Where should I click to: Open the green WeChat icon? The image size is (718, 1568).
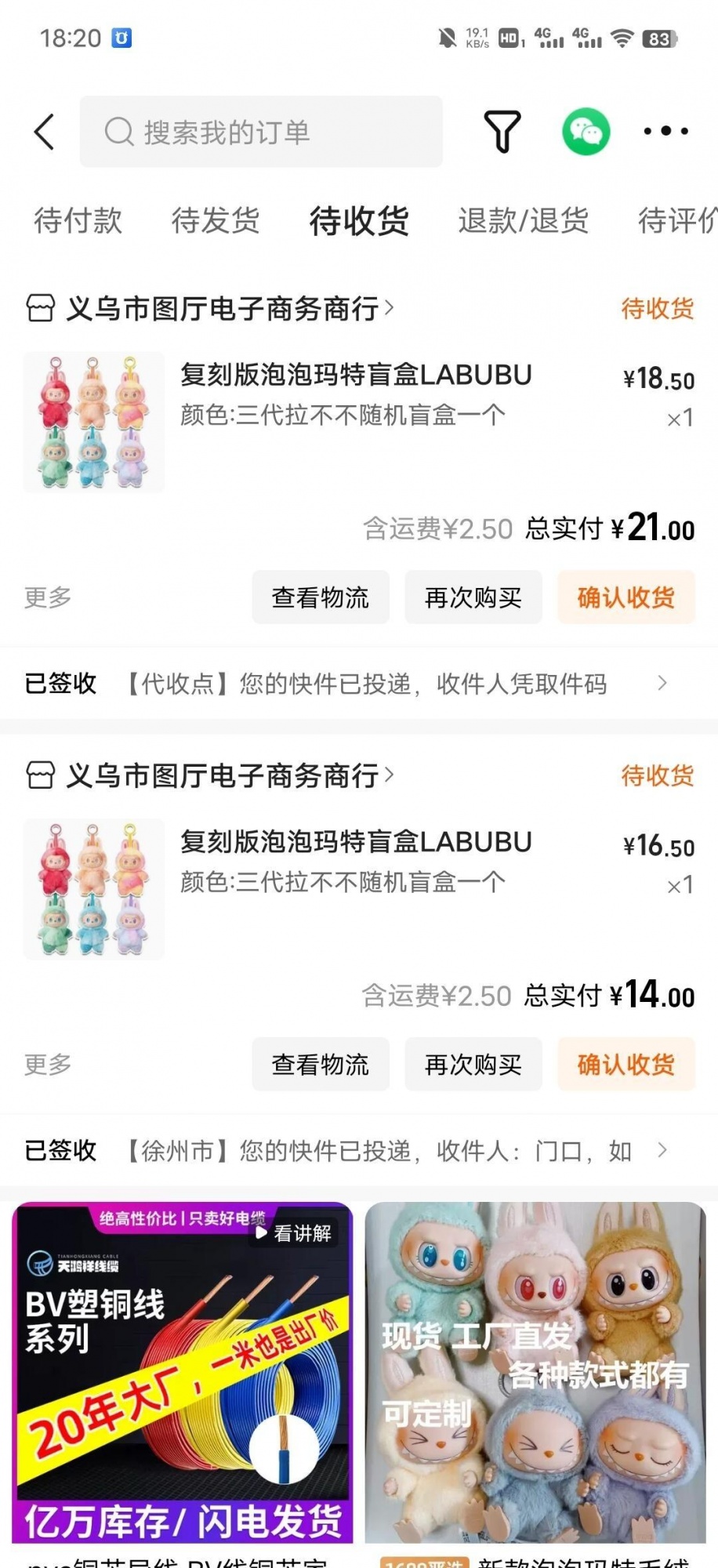(586, 132)
